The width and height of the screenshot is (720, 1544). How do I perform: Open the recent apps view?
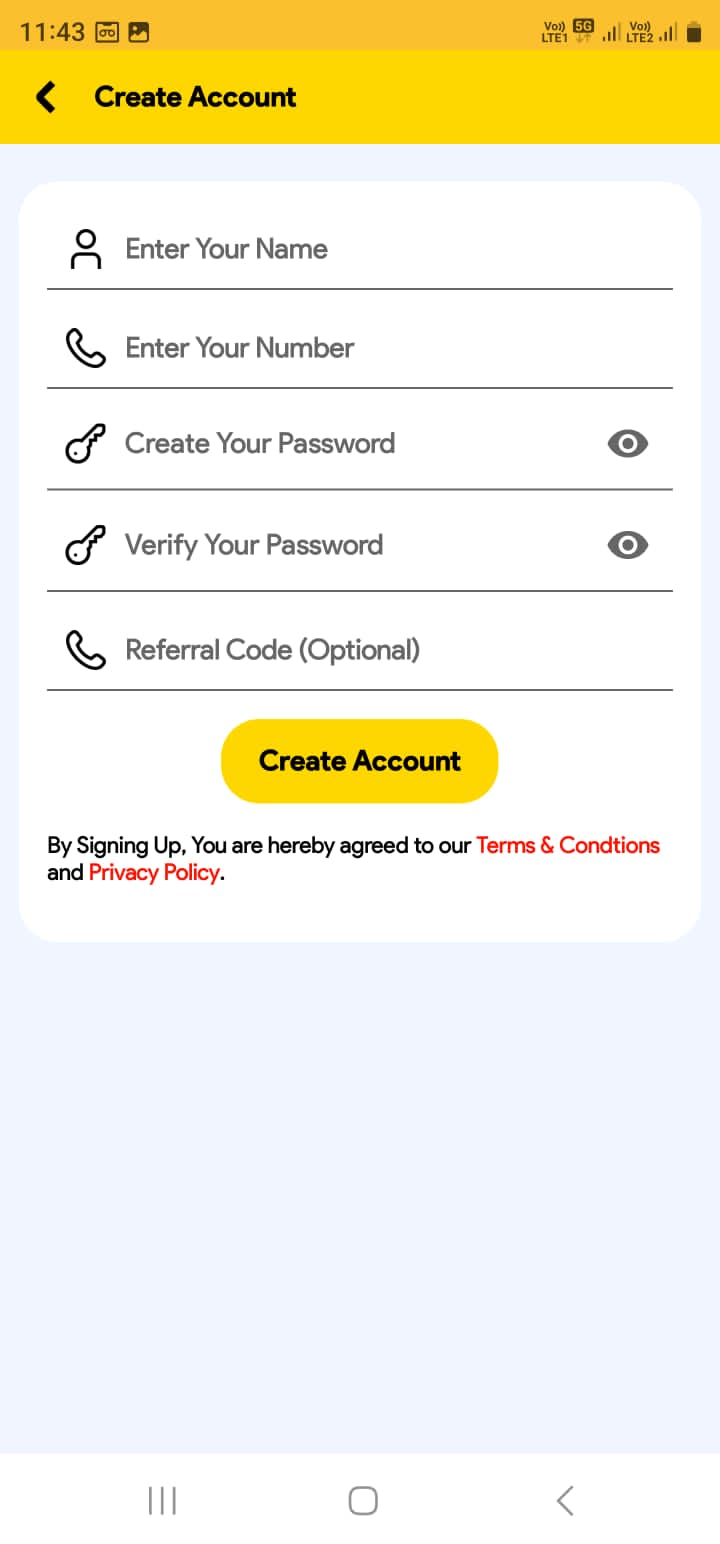tap(162, 1500)
